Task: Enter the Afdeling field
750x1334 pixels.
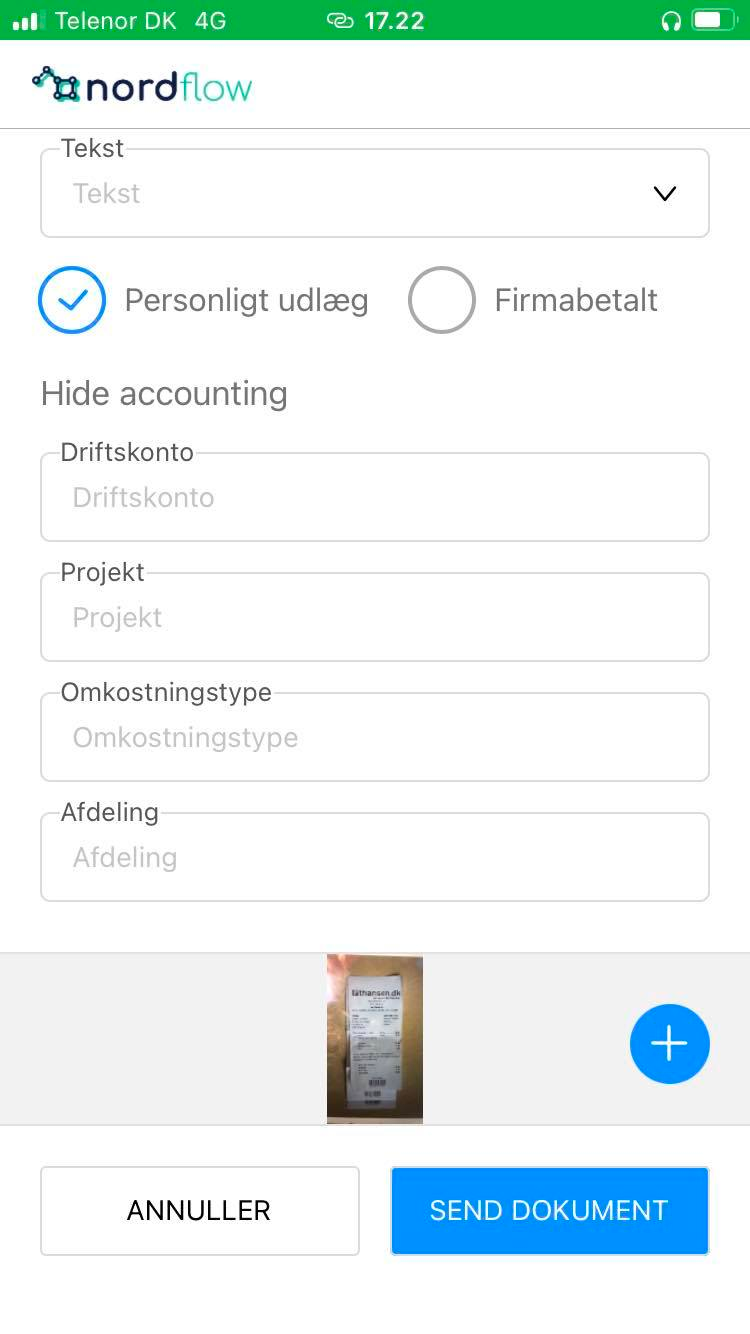Action: click(374, 858)
